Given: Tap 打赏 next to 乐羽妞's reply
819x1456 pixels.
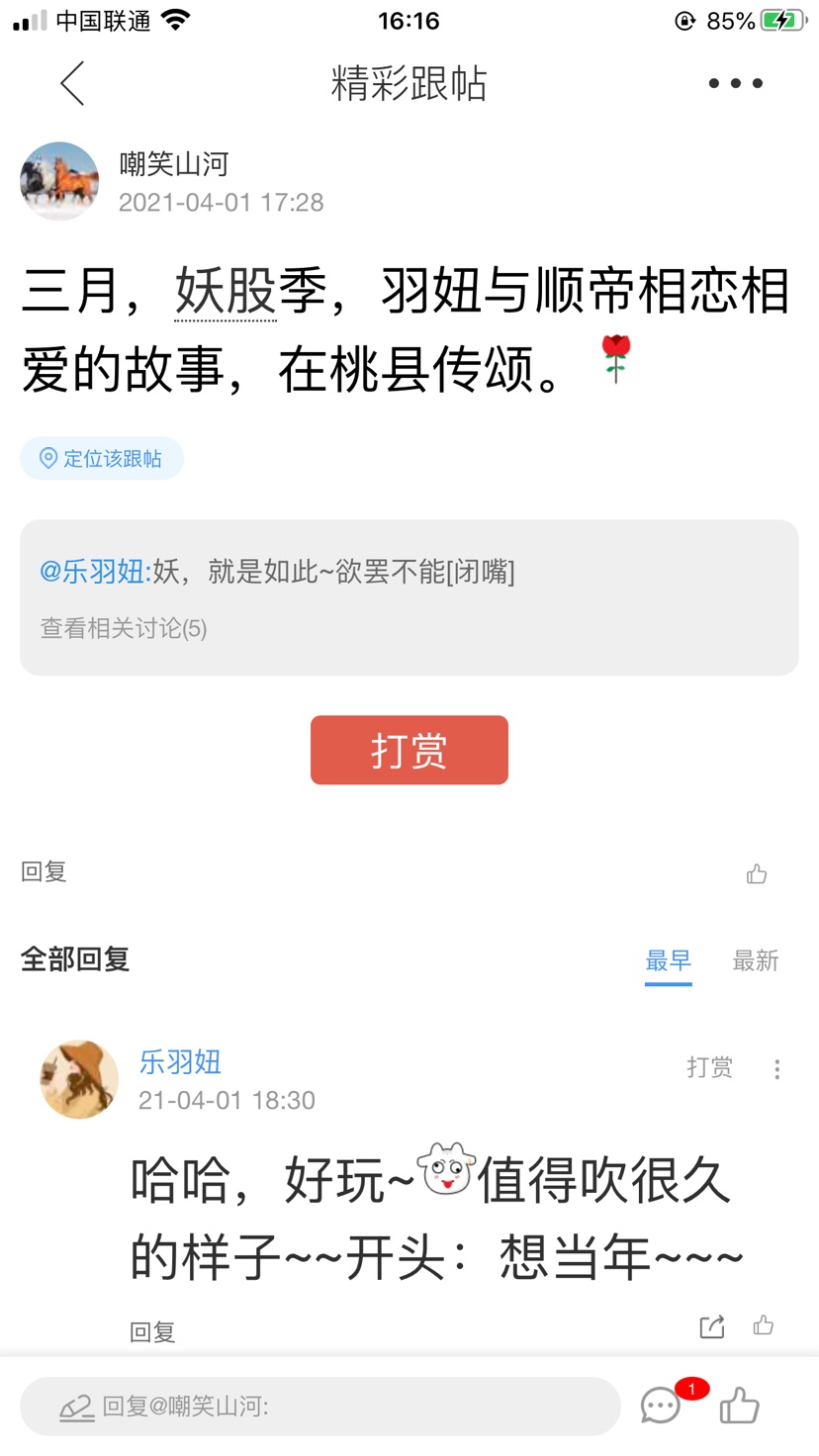Looking at the screenshot, I should click(709, 1067).
